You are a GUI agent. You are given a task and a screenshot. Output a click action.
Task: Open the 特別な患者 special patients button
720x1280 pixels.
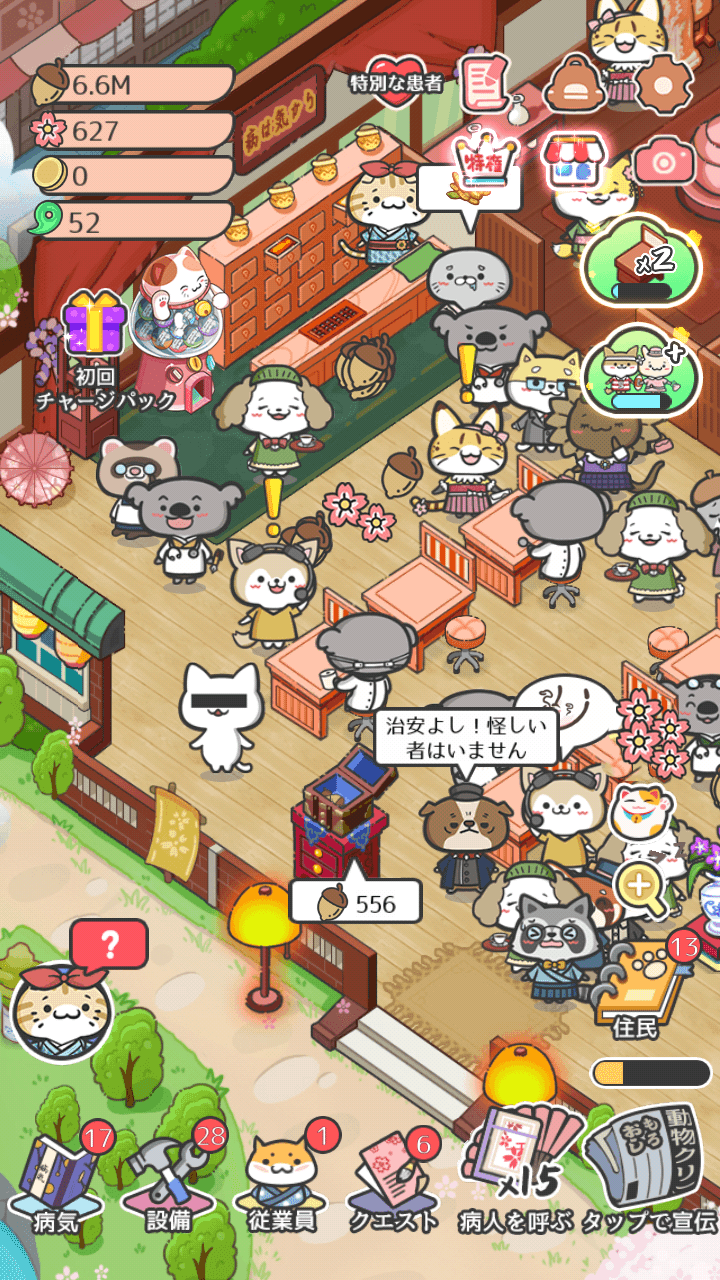click(396, 82)
